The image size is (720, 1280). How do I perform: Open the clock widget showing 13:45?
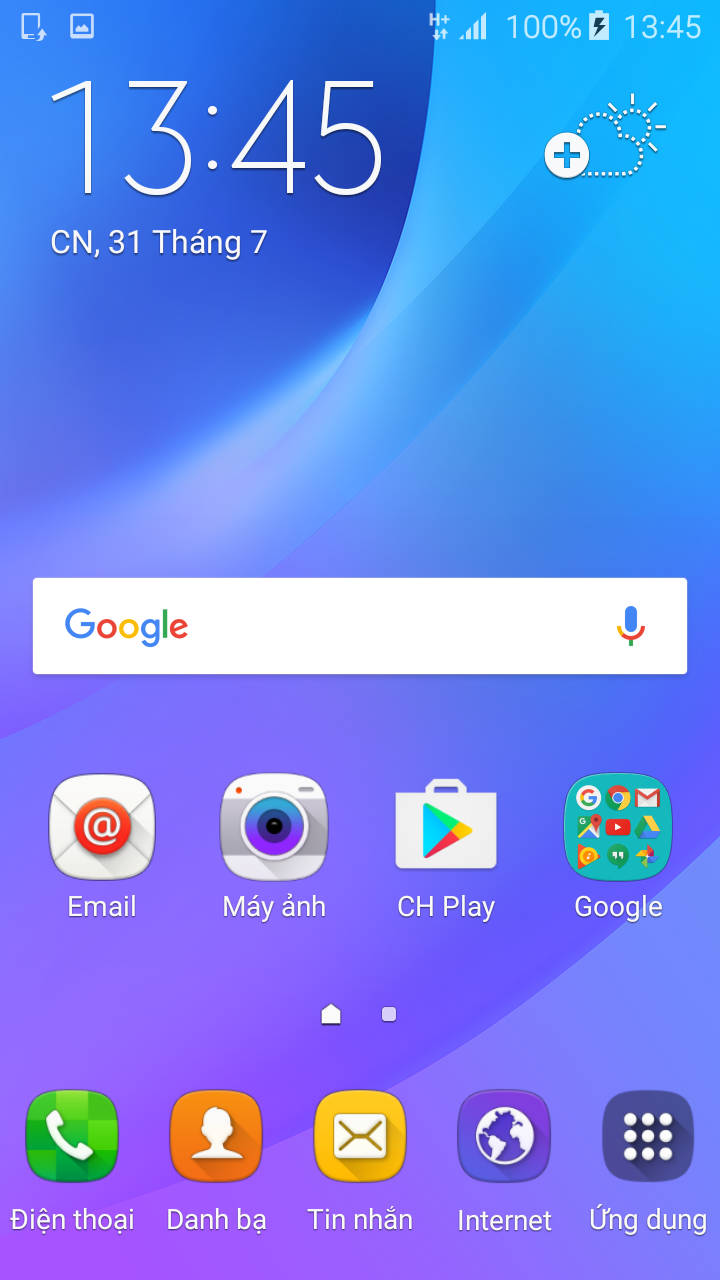tap(215, 138)
